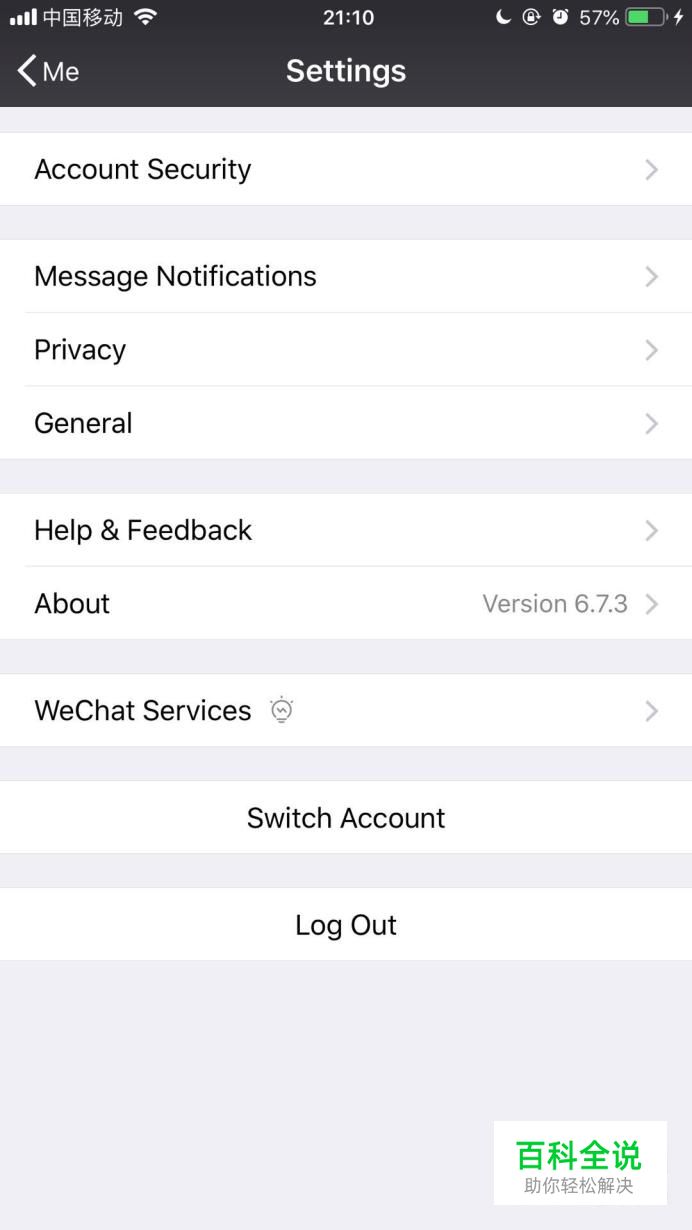Tap Switch Account
Viewport: 692px width, 1230px height.
345,818
